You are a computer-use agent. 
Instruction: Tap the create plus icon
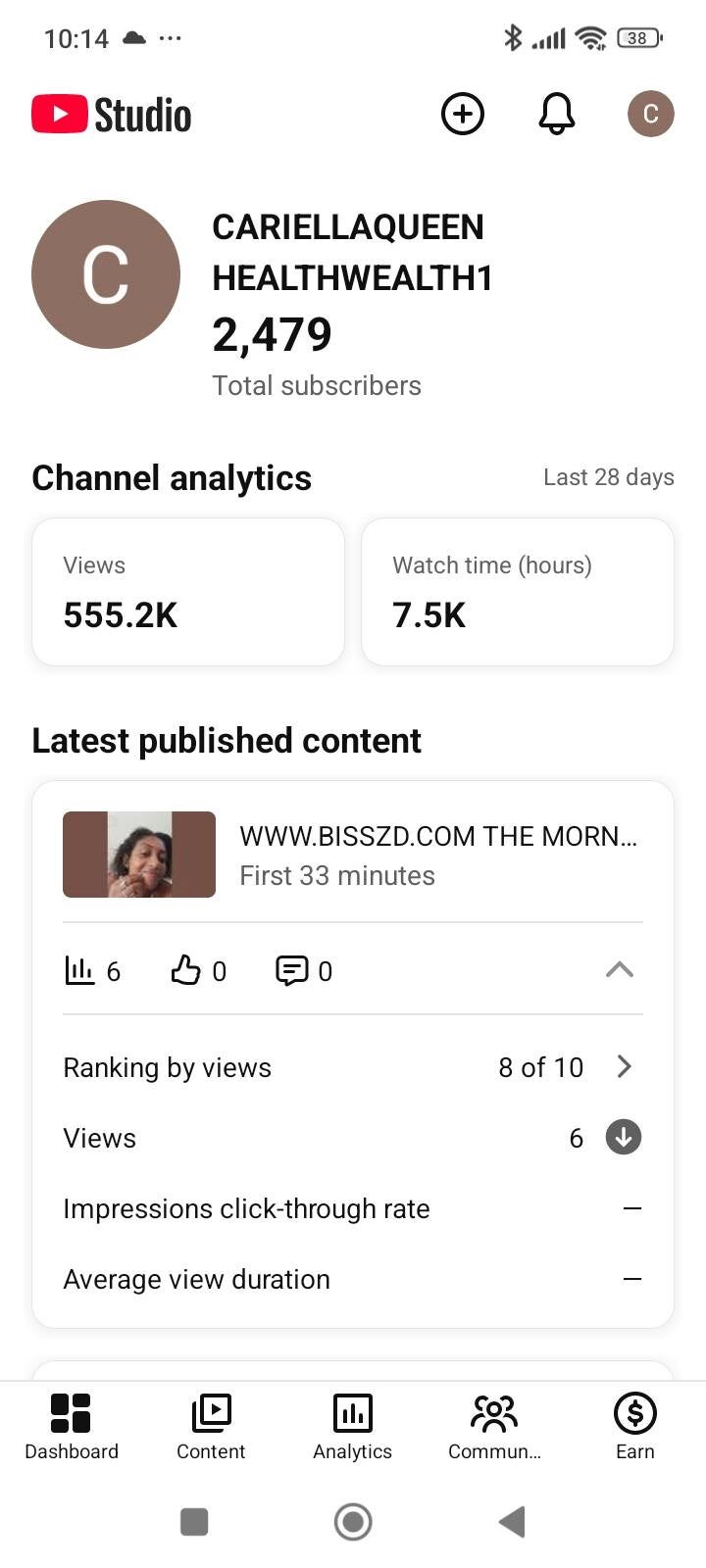[463, 115]
